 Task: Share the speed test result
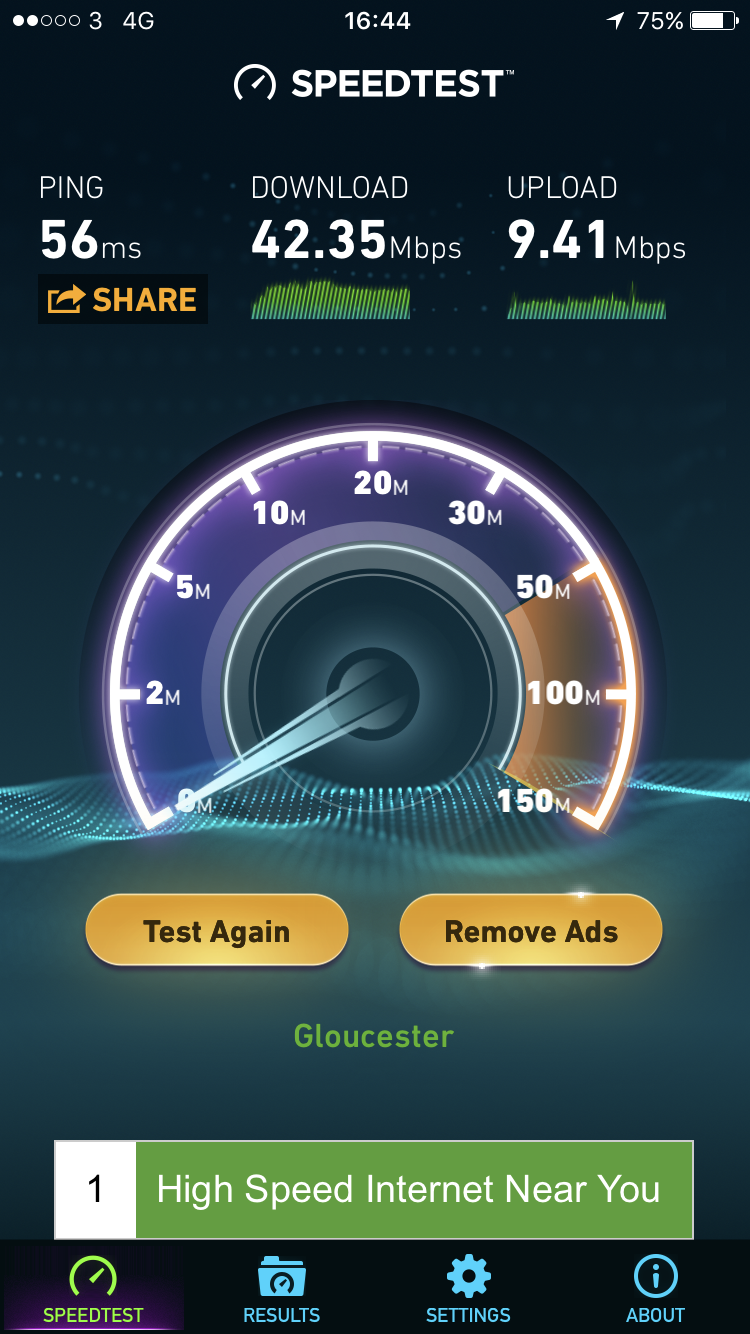[123, 300]
